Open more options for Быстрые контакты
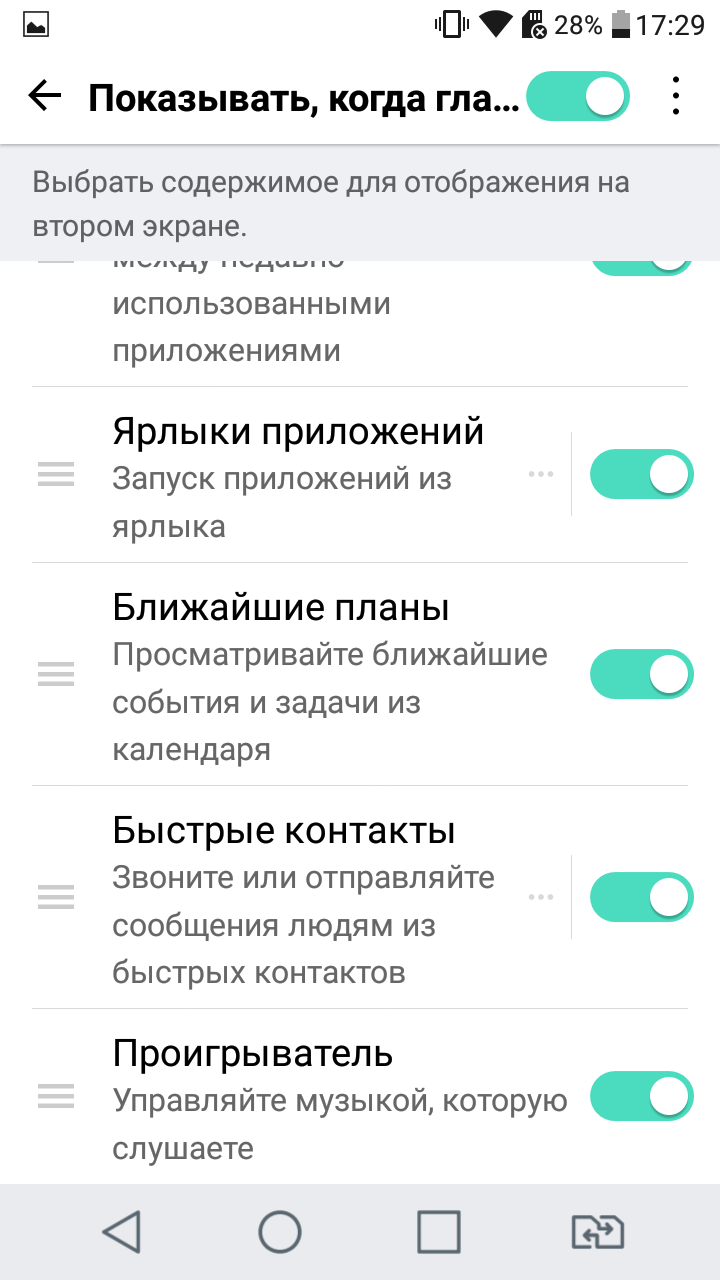The width and height of the screenshot is (720, 1280). (541, 897)
